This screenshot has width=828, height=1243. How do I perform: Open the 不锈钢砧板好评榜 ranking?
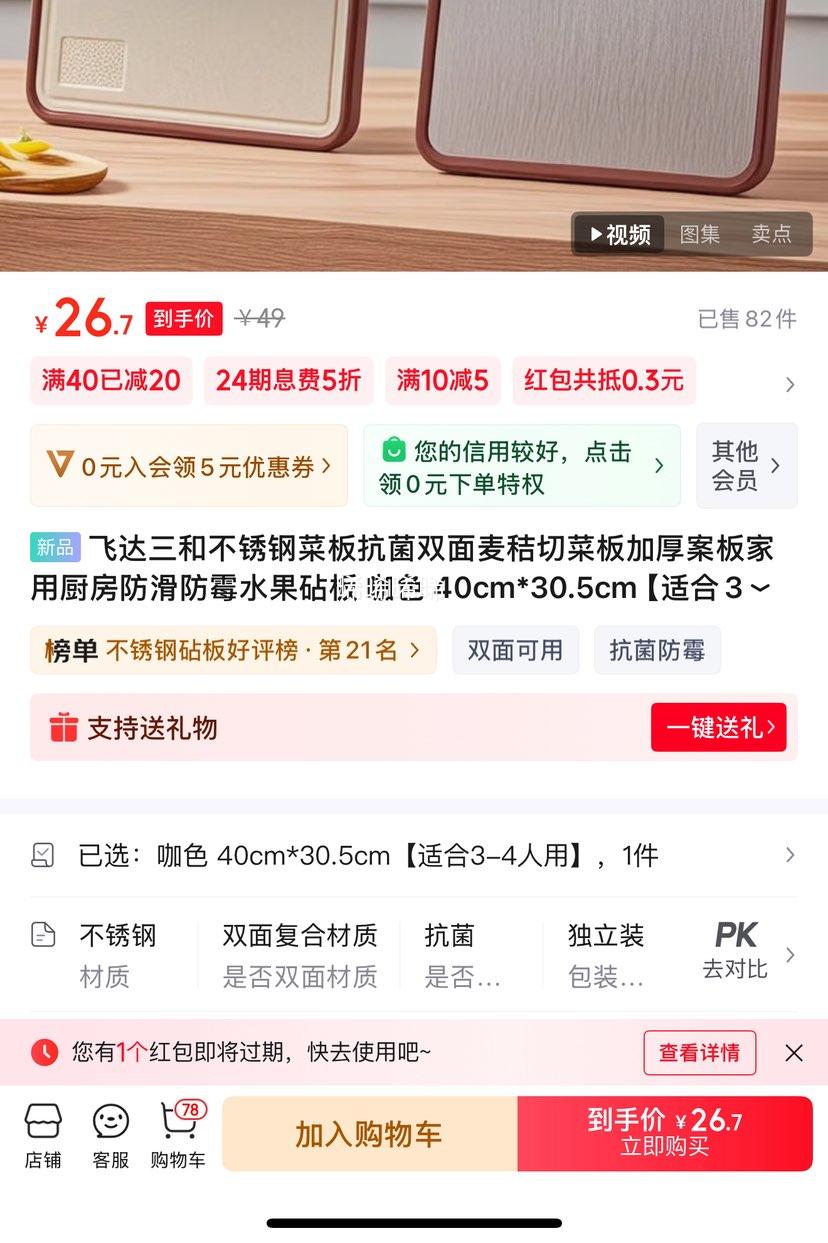pyautogui.click(x=232, y=651)
